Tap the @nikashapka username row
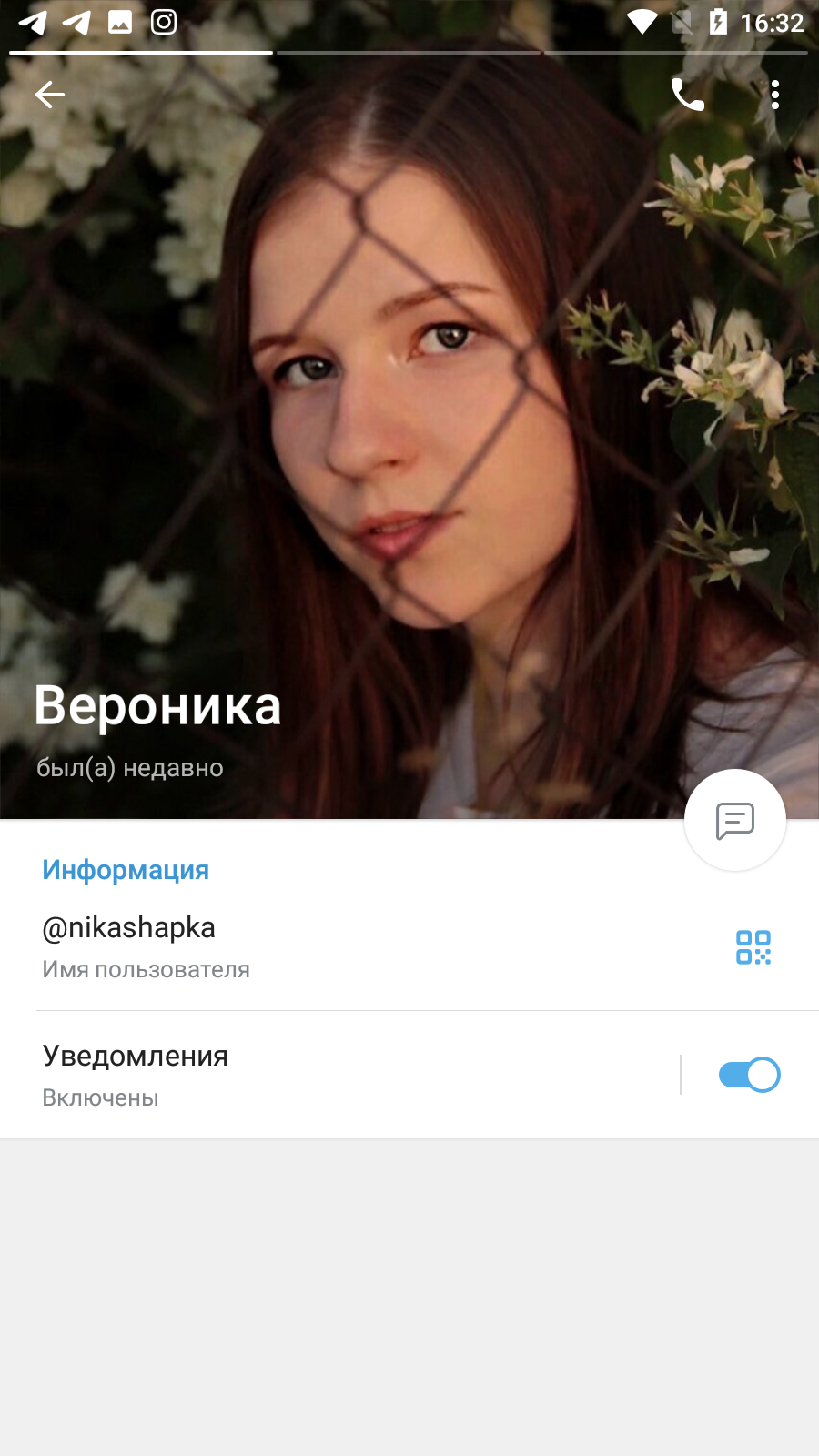 [x=409, y=946]
